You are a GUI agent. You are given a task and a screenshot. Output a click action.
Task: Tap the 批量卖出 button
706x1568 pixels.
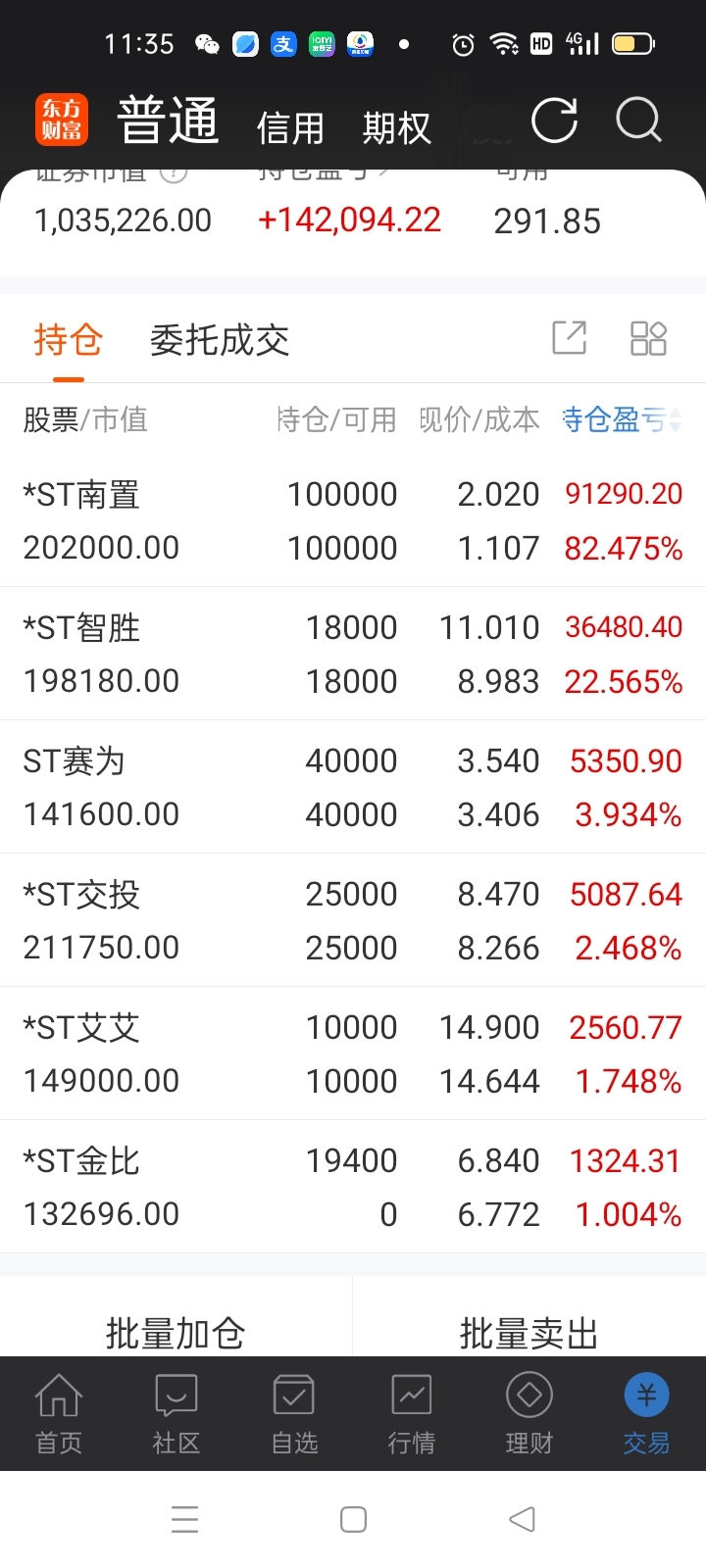click(x=529, y=1333)
